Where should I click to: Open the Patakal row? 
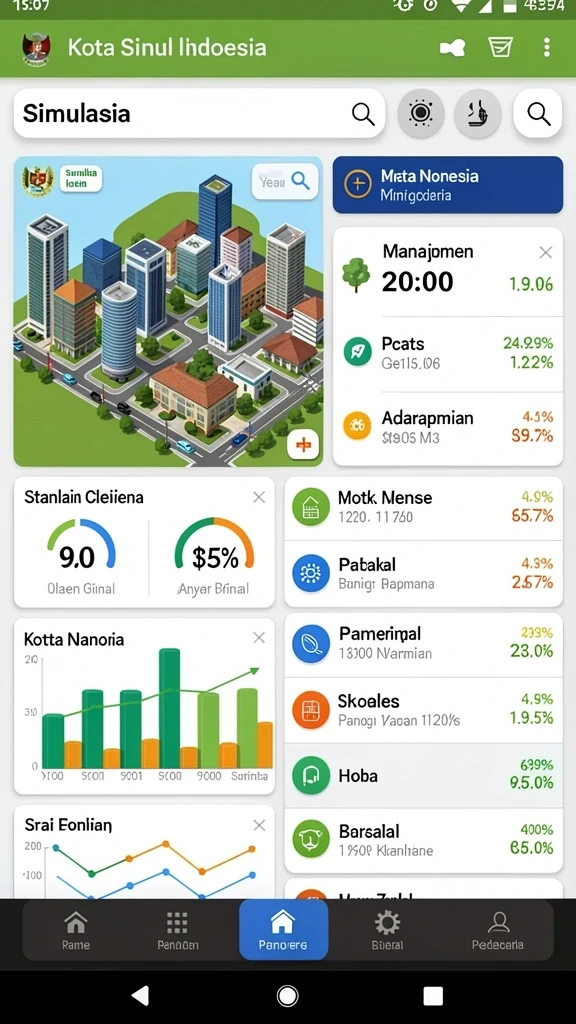424,573
